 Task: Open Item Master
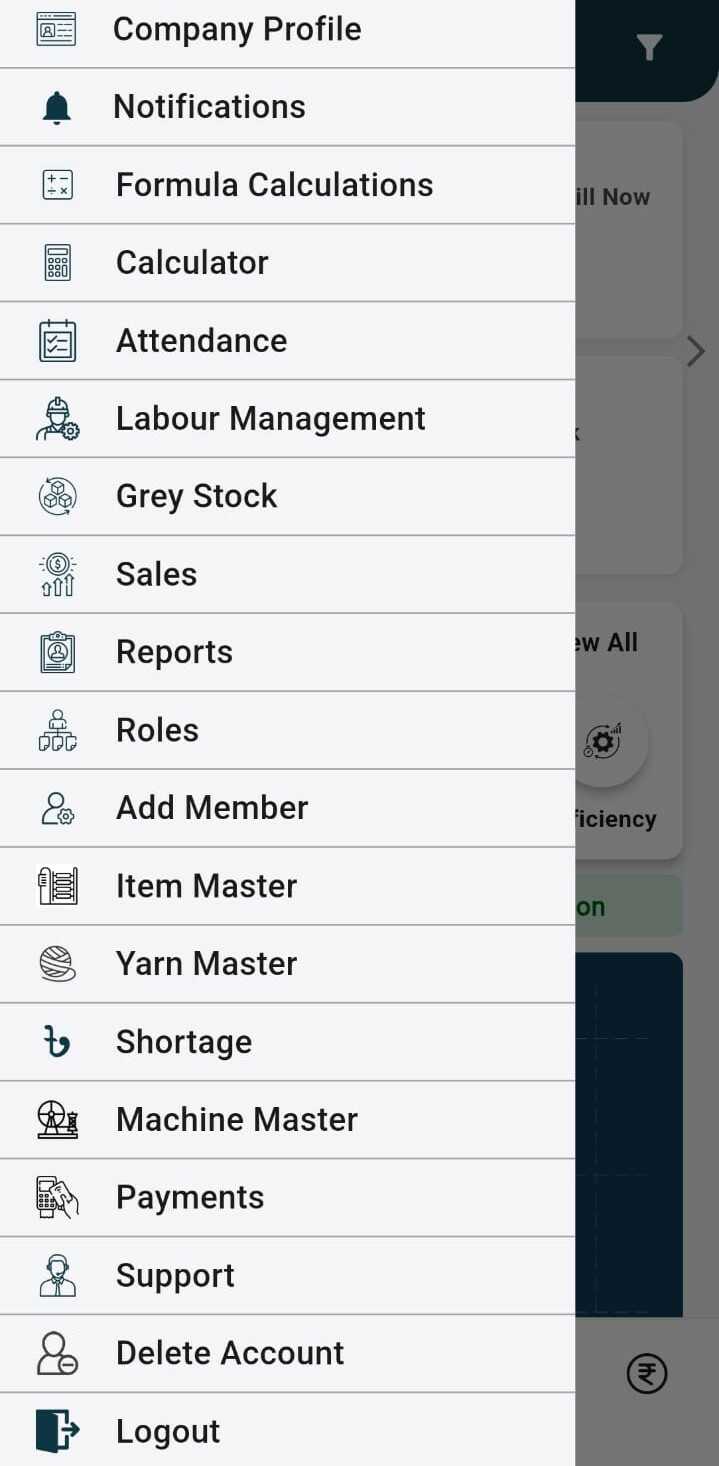206,887
